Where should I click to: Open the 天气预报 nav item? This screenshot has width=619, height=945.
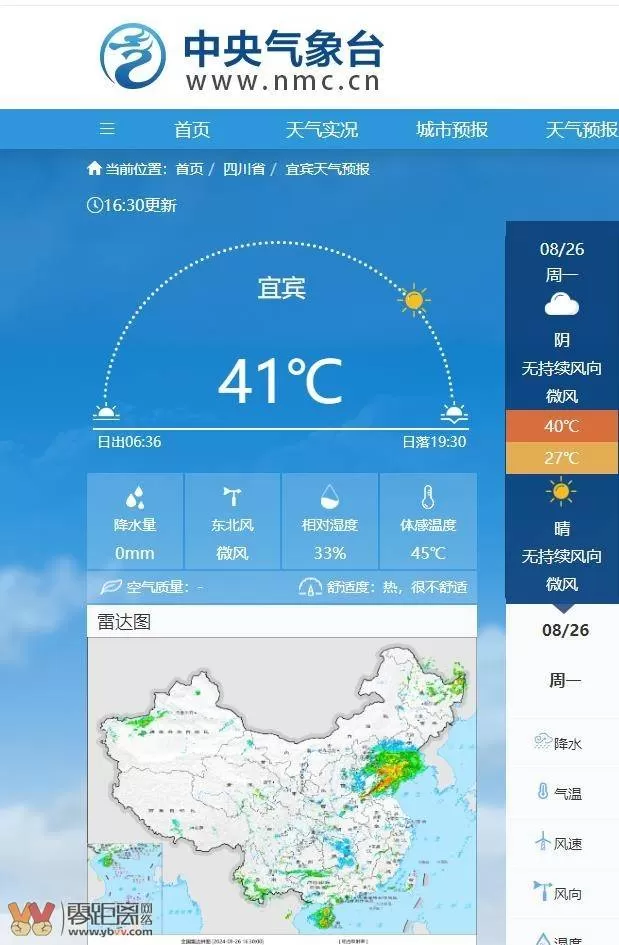[x=581, y=130]
